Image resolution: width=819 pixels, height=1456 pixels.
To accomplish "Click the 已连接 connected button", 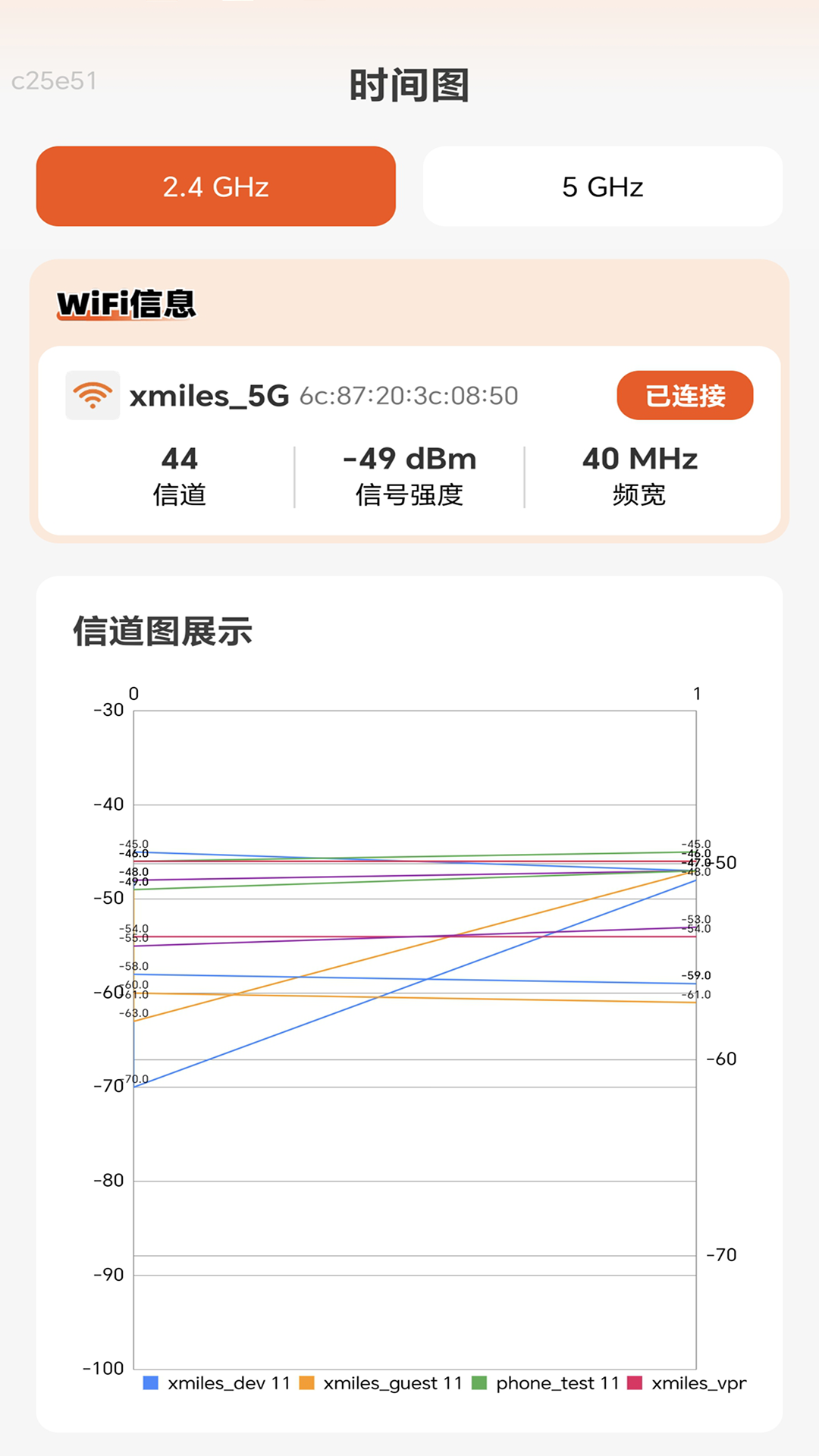I will click(x=684, y=394).
